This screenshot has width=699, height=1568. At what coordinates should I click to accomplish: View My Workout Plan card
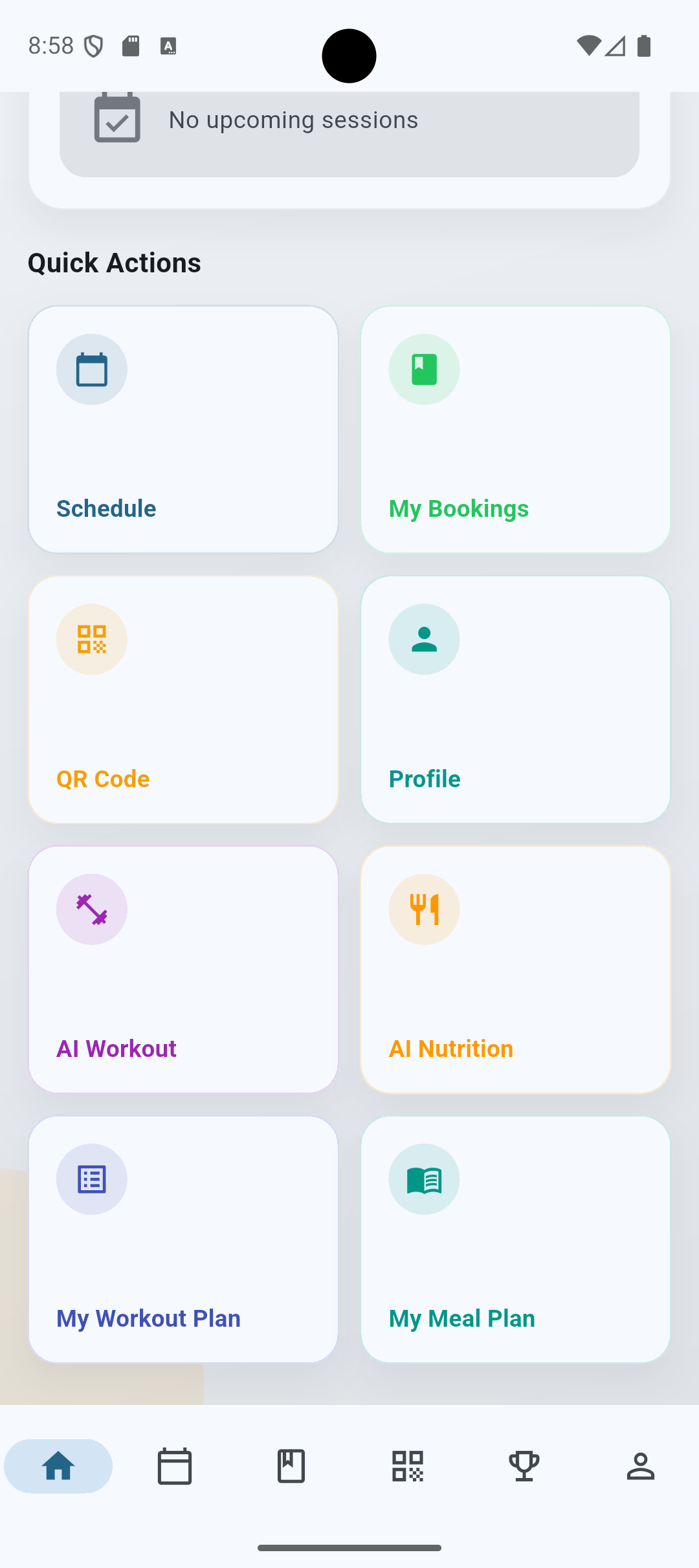click(x=183, y=1239)
